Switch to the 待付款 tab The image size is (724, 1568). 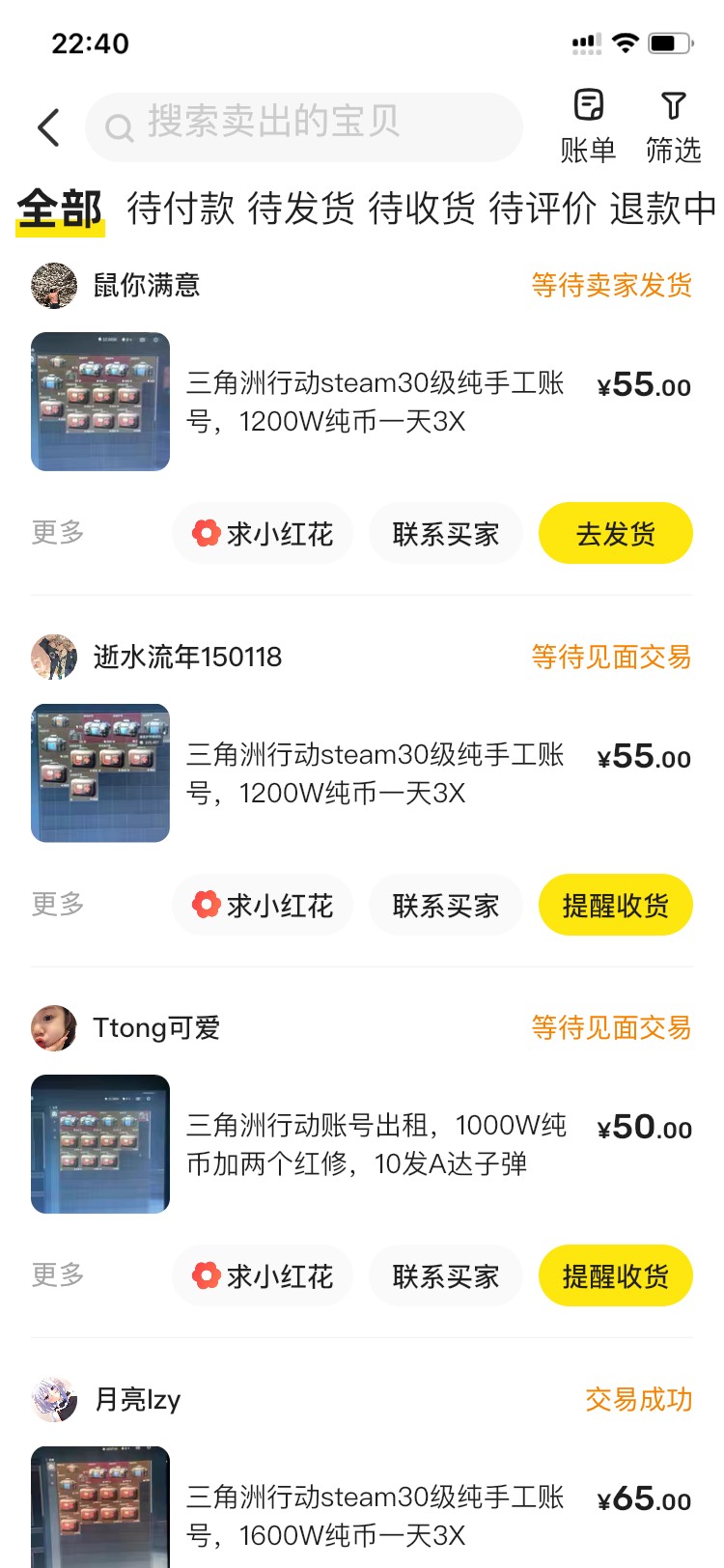(181, 209)
